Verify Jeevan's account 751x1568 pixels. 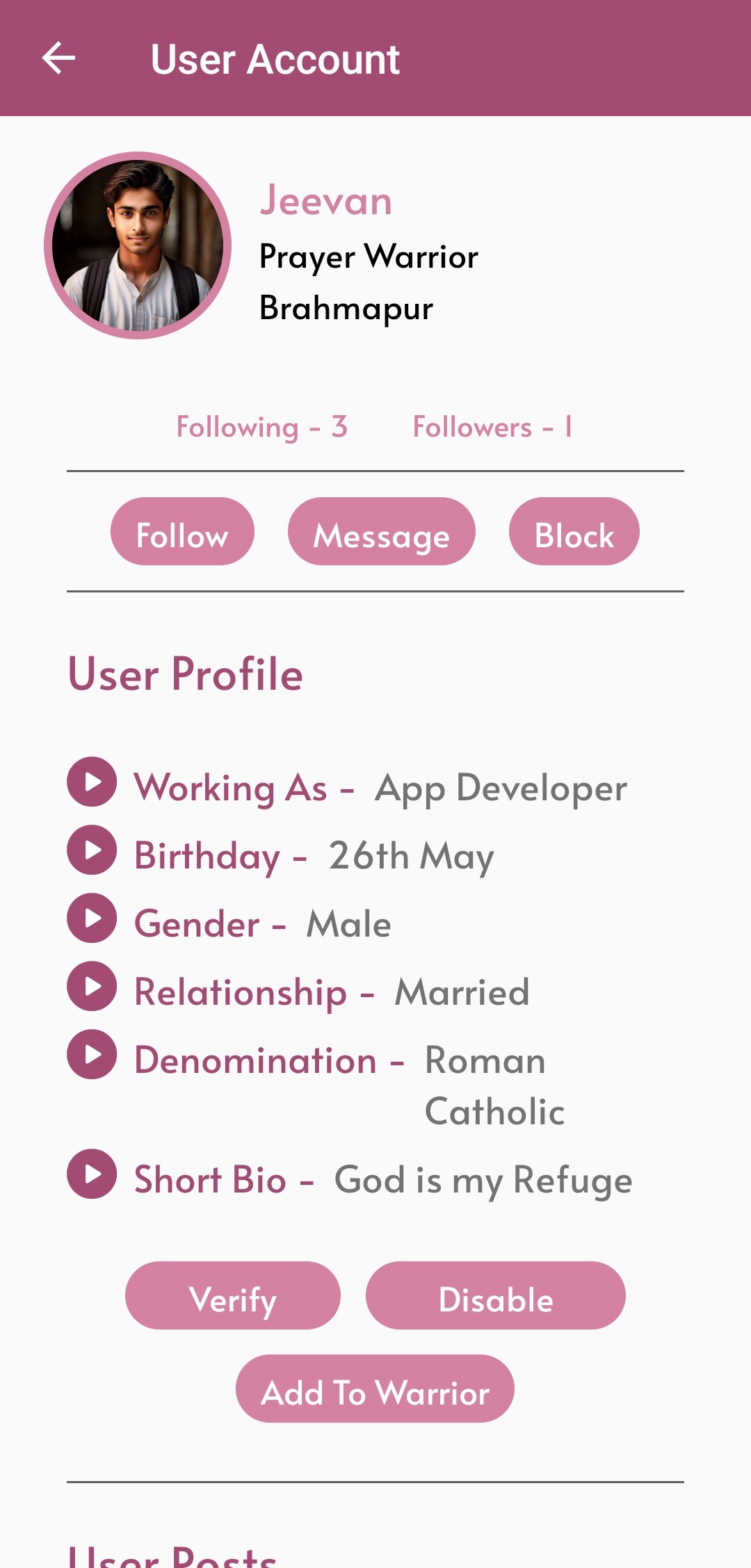click(x=232, y=1296)
